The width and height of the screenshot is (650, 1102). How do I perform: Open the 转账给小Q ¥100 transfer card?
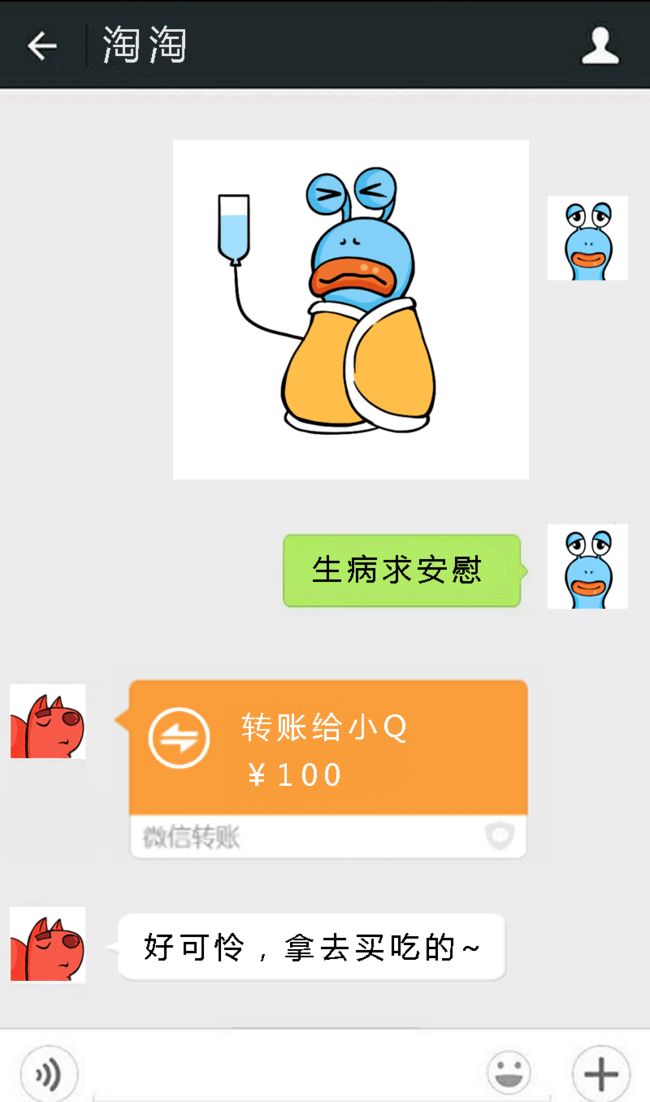tap(328, 769)
